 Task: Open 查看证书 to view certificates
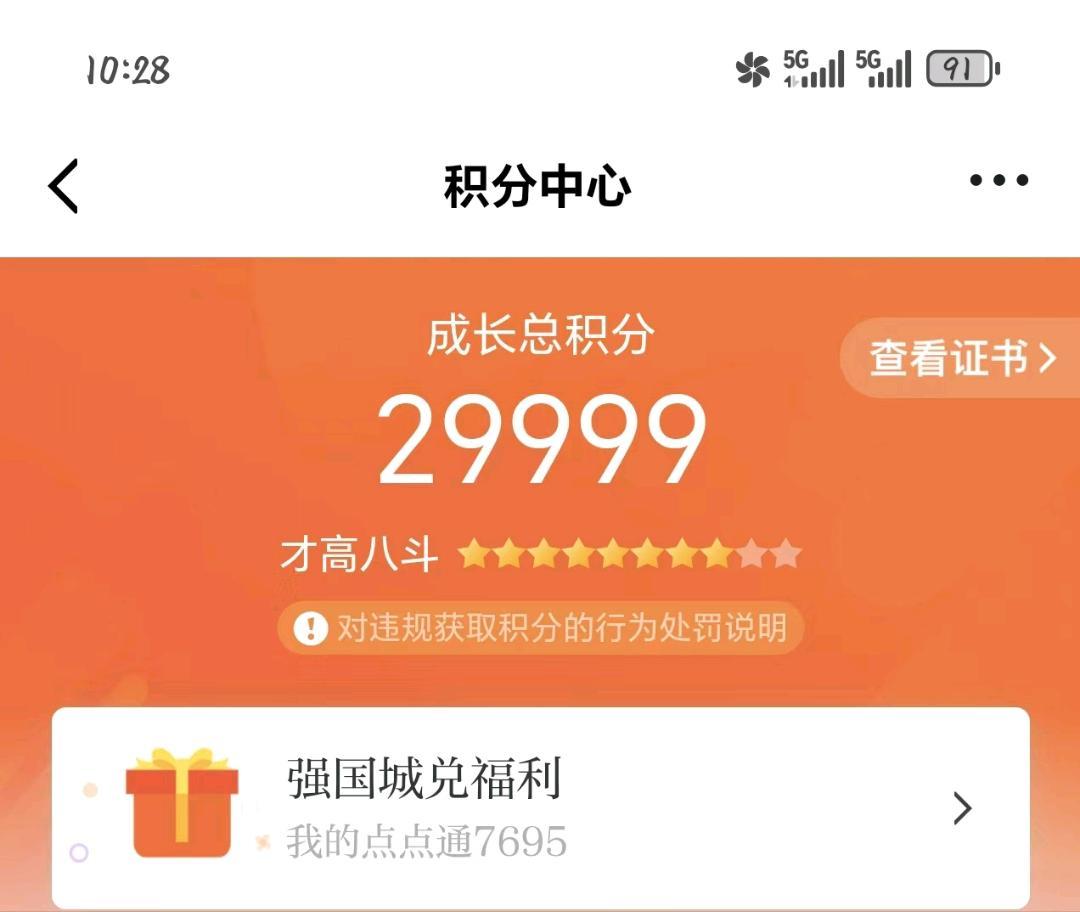962,358
